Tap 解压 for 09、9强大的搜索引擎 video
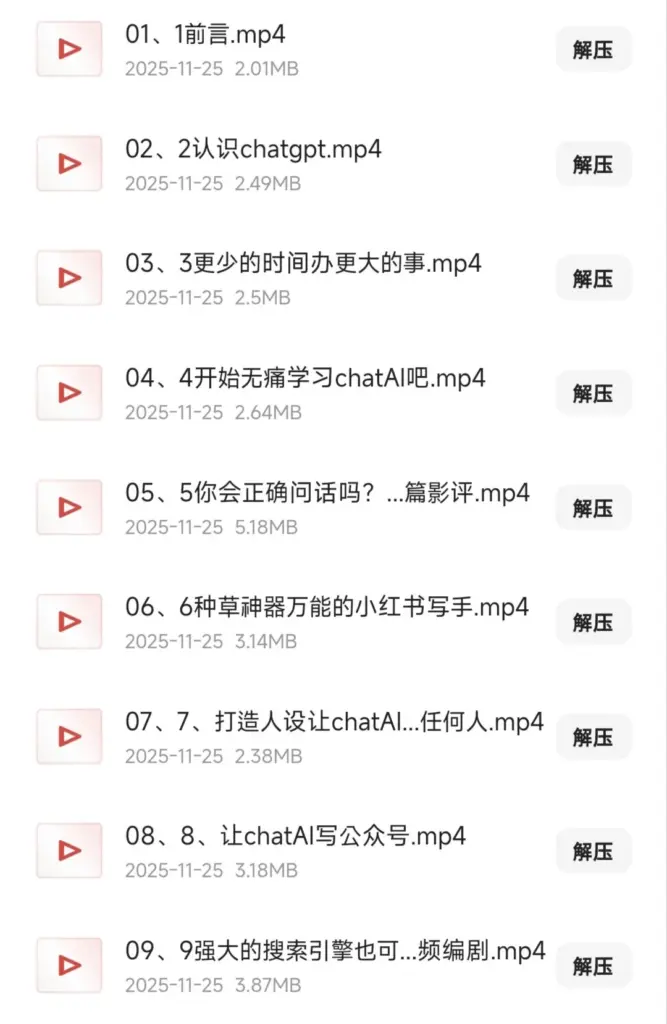The width and height of the screenshot is (667, 1024). (593, 966)
